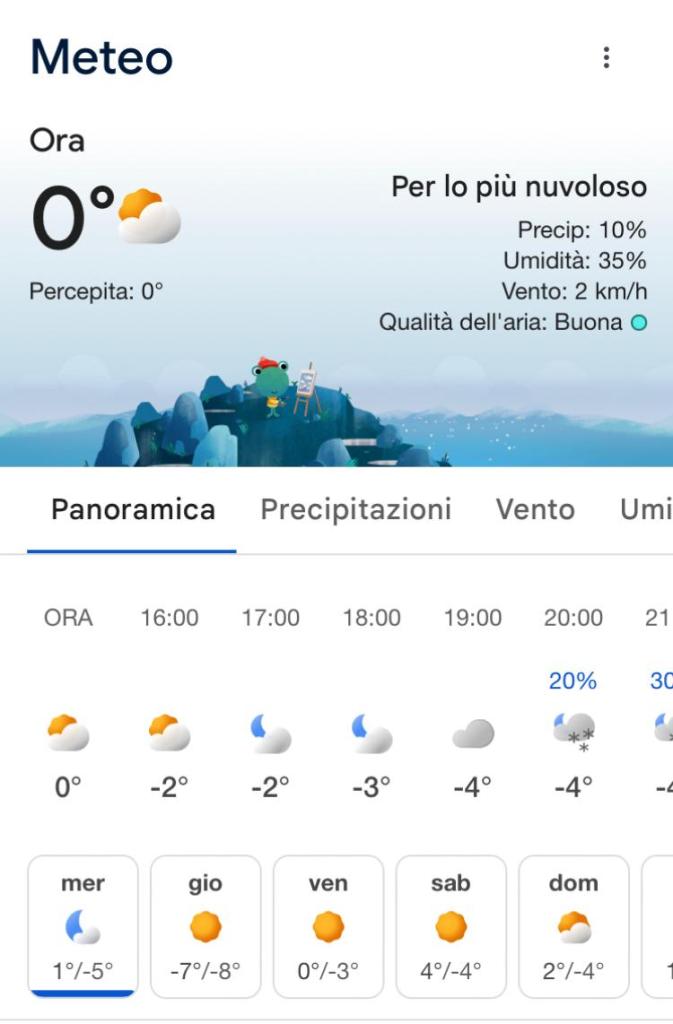
Task: Switch to the Precipitazioni tab
Action: coord(356,510)
